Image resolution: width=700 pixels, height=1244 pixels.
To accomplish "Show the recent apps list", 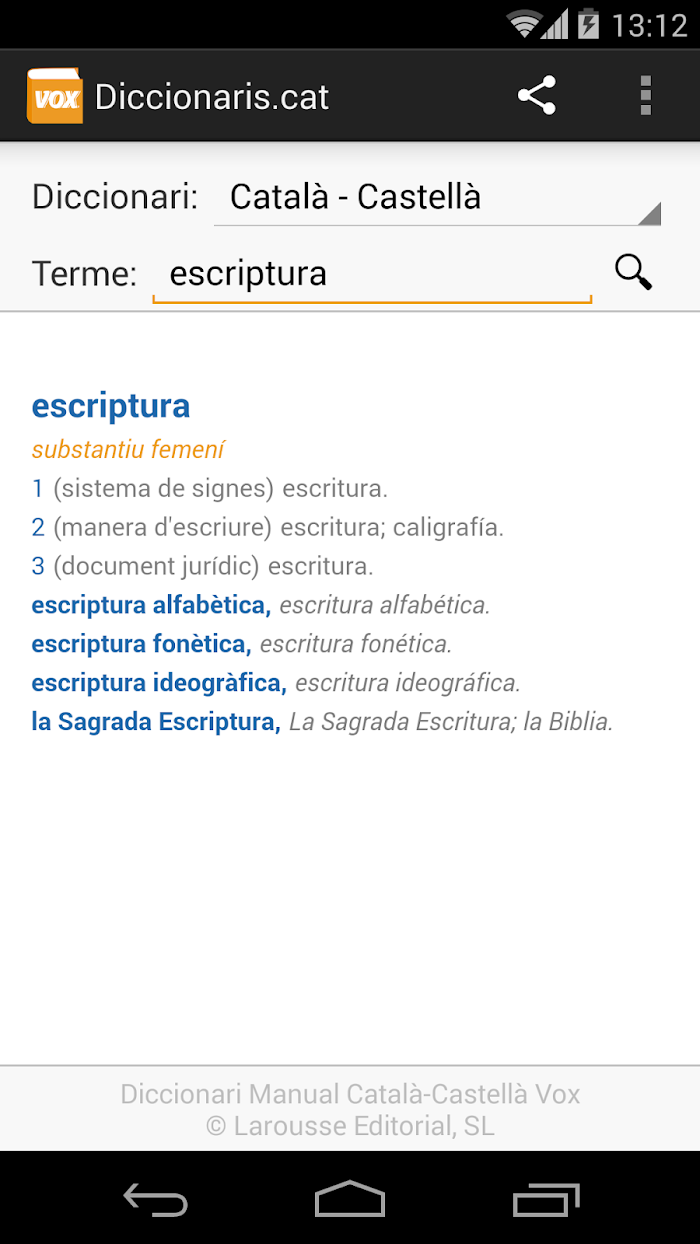I will coord(546,1198).
